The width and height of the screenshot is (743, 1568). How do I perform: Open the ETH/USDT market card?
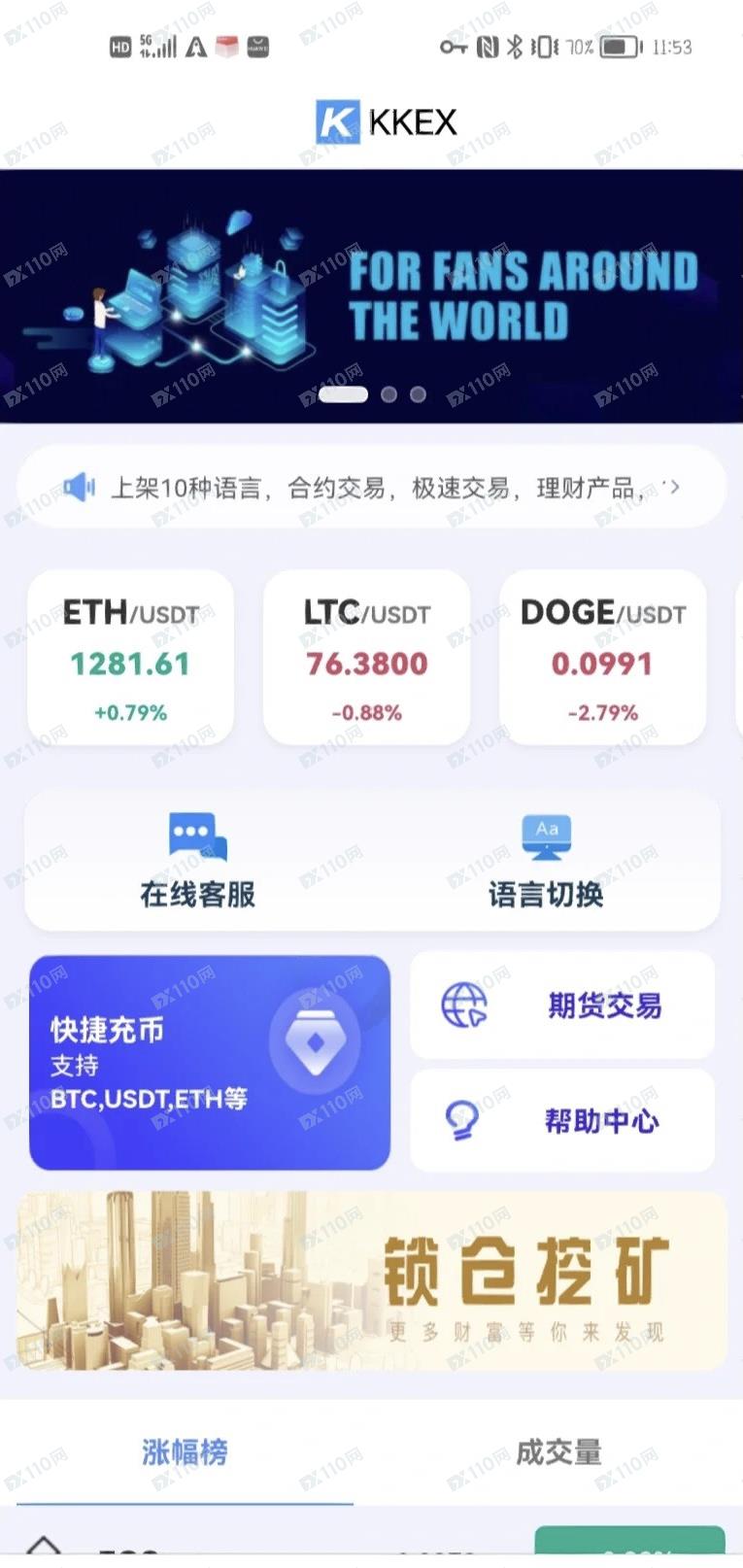130,657
